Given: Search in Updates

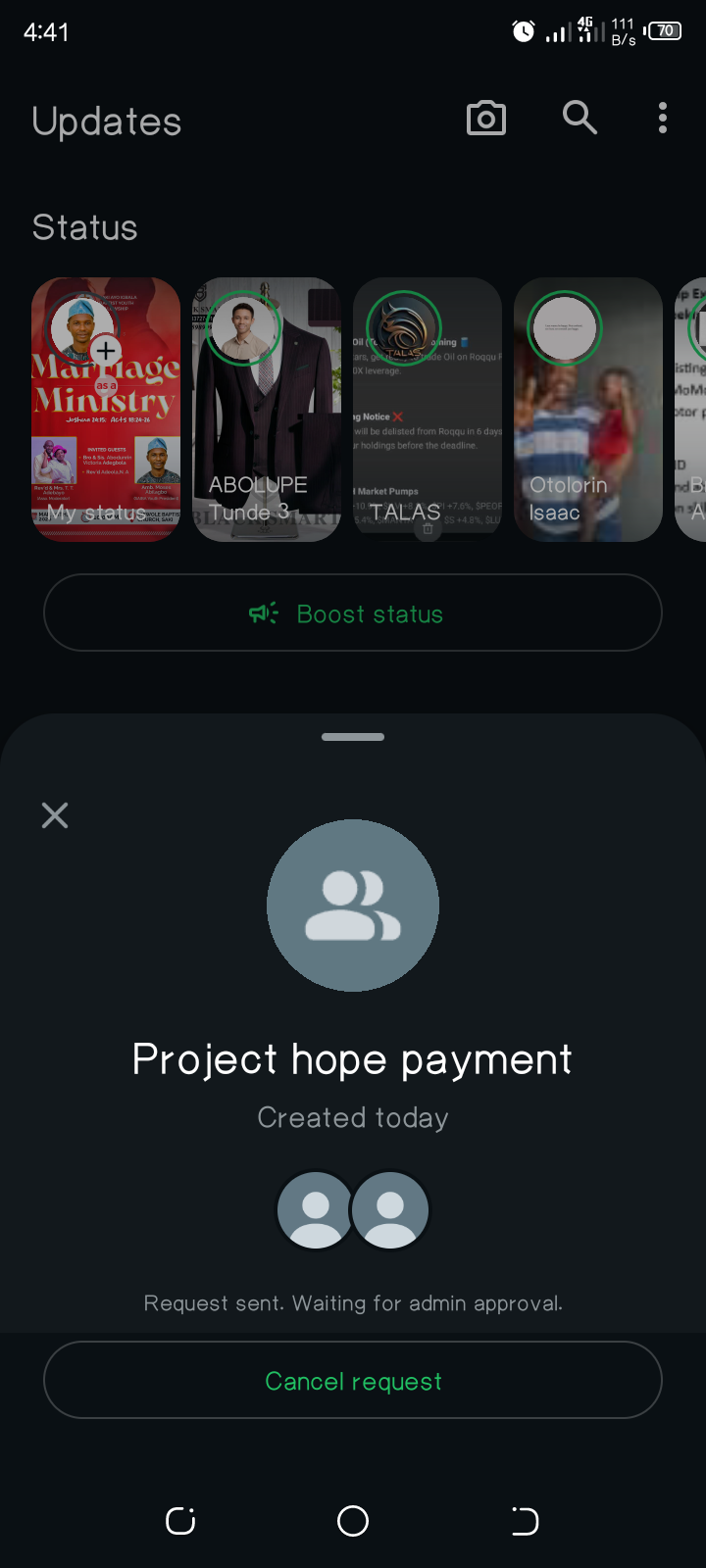Looking at the screenshot, I should pos(580,118).
